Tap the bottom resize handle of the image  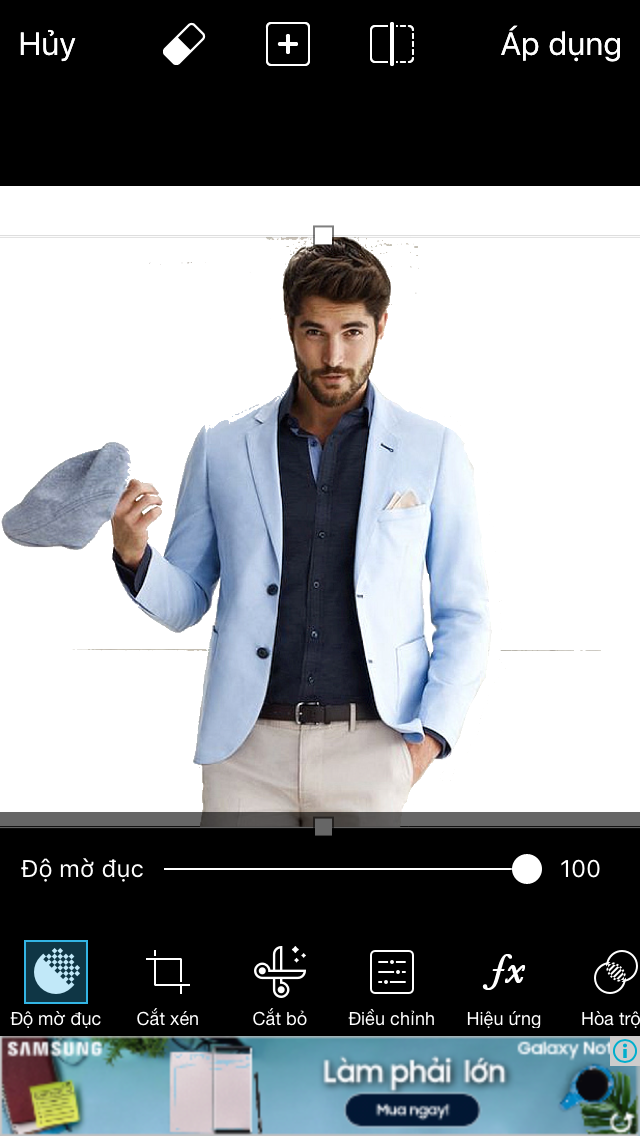tap(323, 827)
